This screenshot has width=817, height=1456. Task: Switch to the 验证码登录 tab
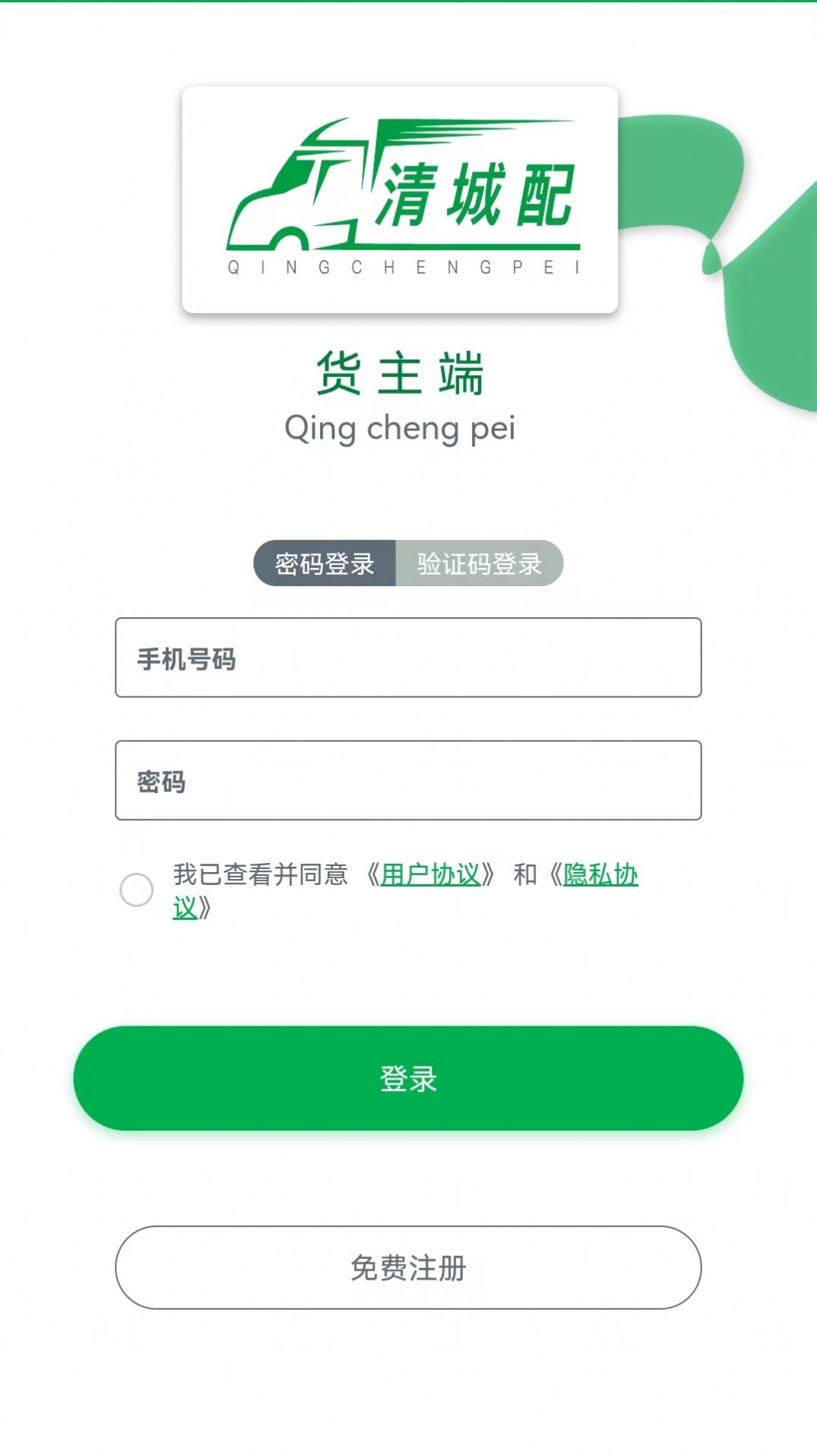[480, 563]
